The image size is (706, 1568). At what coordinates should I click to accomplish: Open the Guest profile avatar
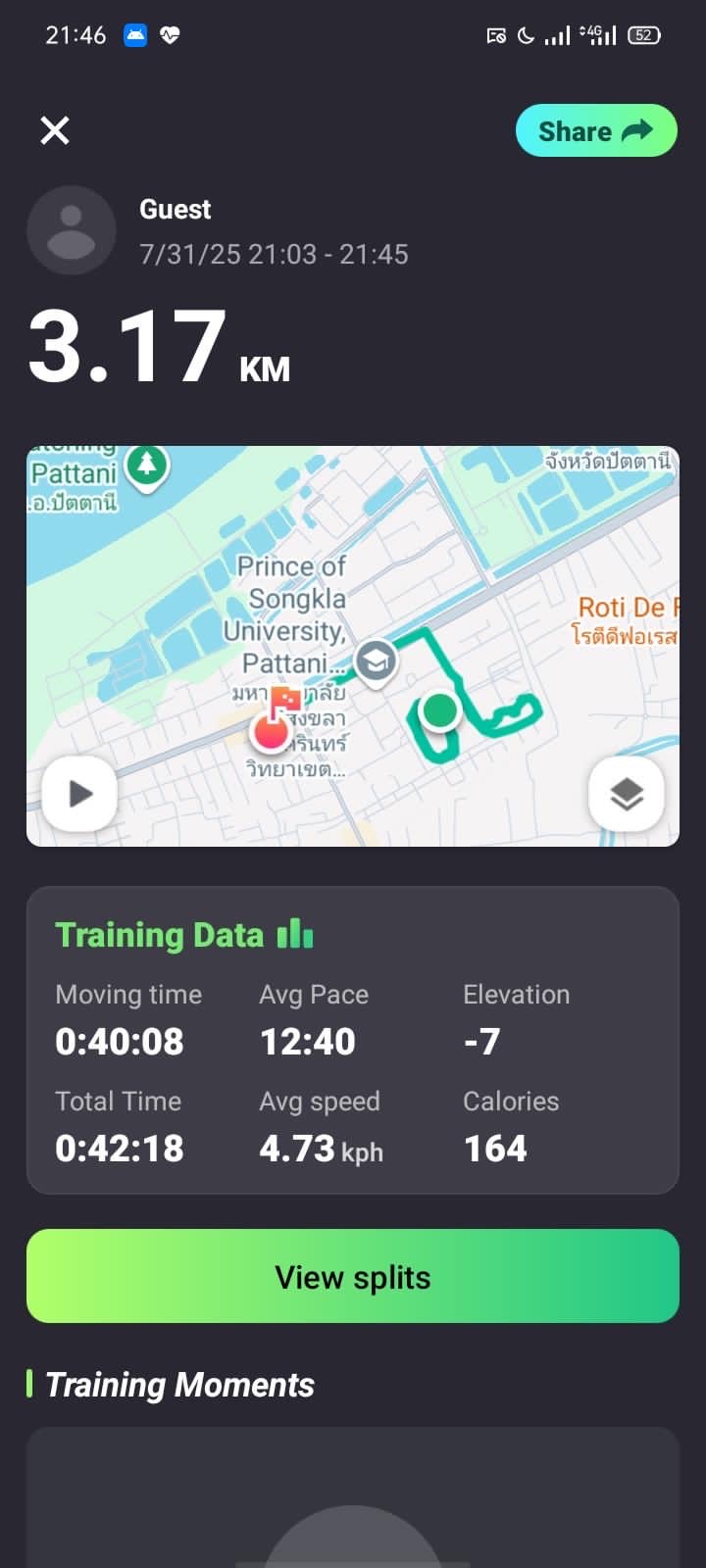click(72, 230)
